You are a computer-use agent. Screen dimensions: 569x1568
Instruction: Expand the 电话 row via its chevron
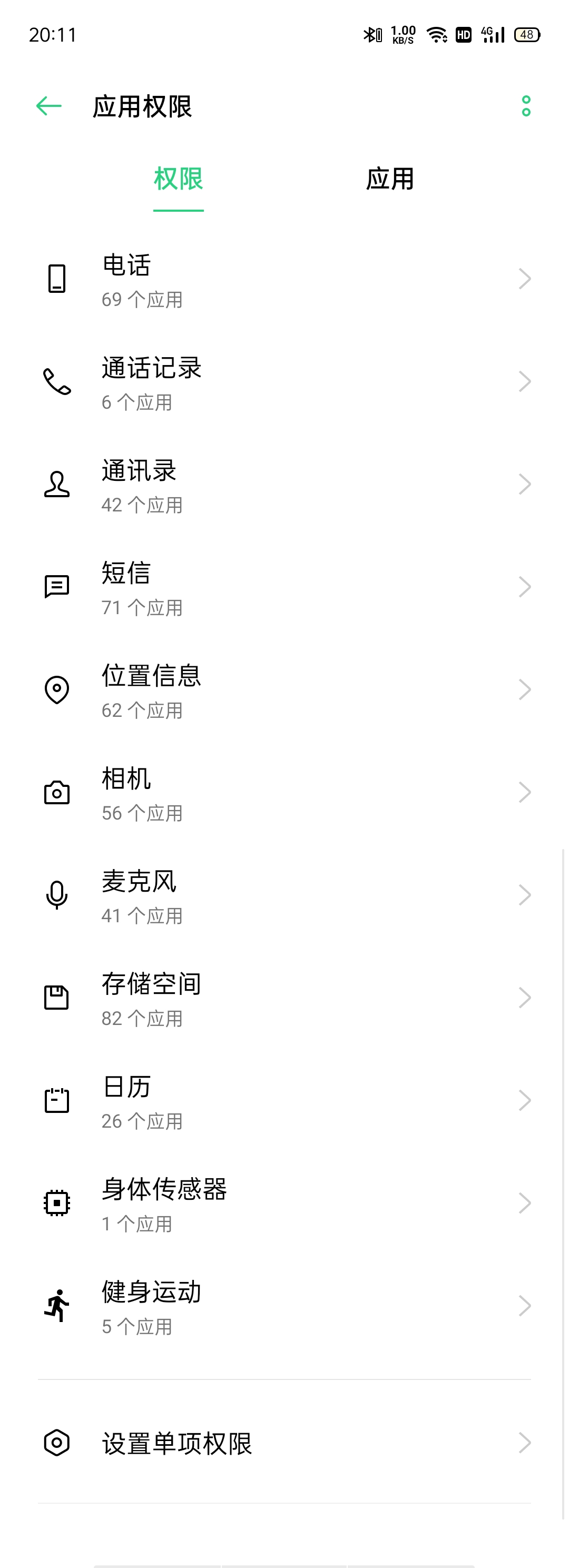tap(526, 279)
